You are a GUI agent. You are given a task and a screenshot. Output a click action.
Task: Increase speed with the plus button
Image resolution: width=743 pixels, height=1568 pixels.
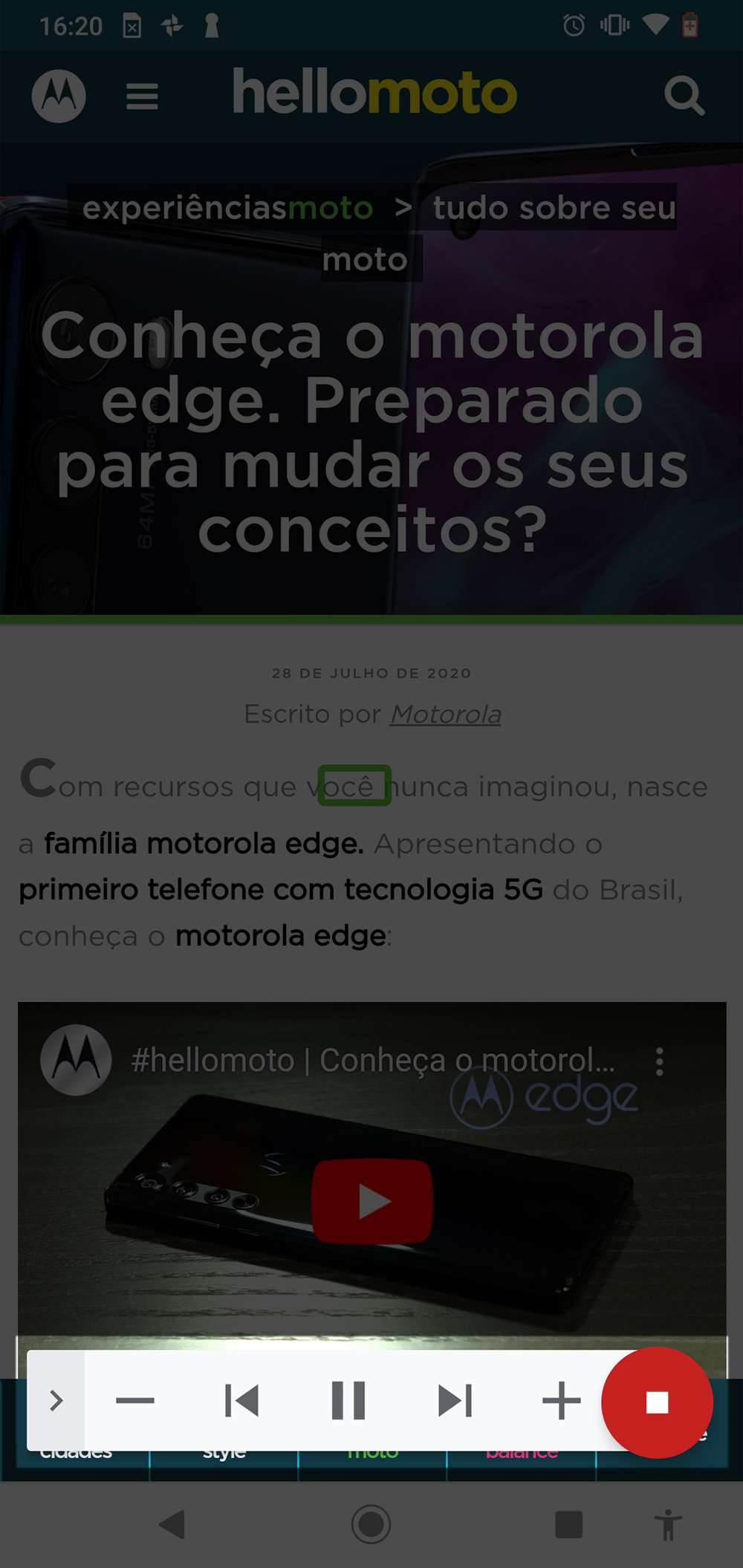(562, 1400)
